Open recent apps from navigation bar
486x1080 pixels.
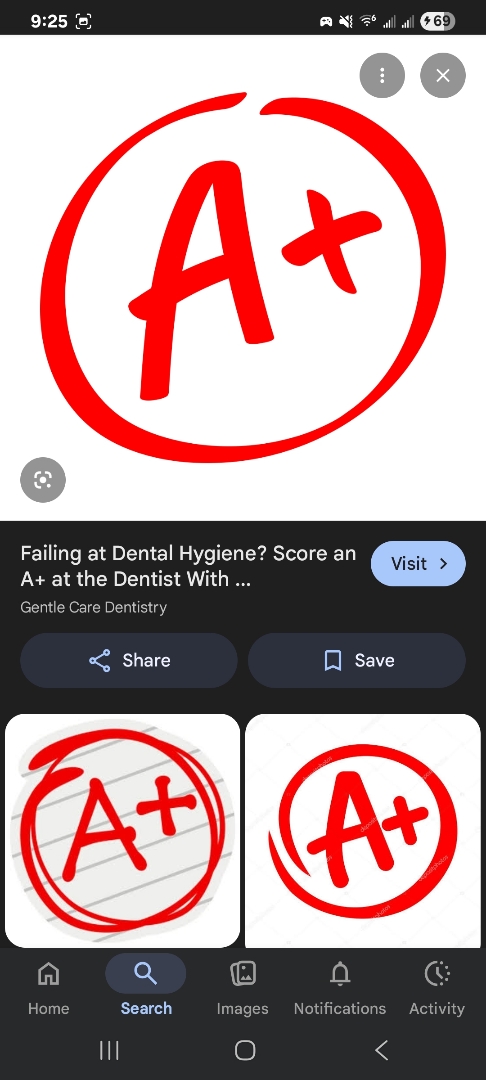tap(109, 1050)
